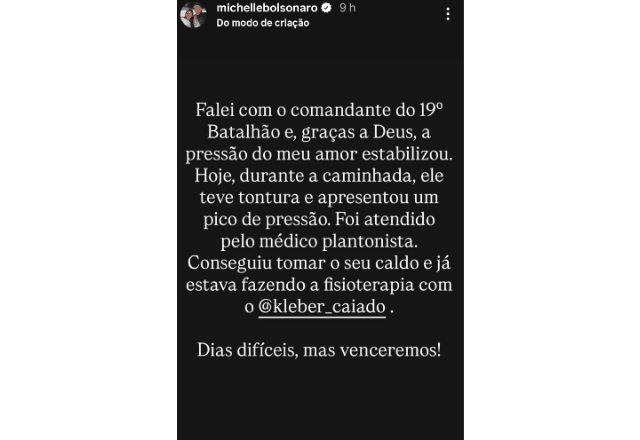Open the @kleber_caiado mention
640x440 pixels.
point(321,309)
